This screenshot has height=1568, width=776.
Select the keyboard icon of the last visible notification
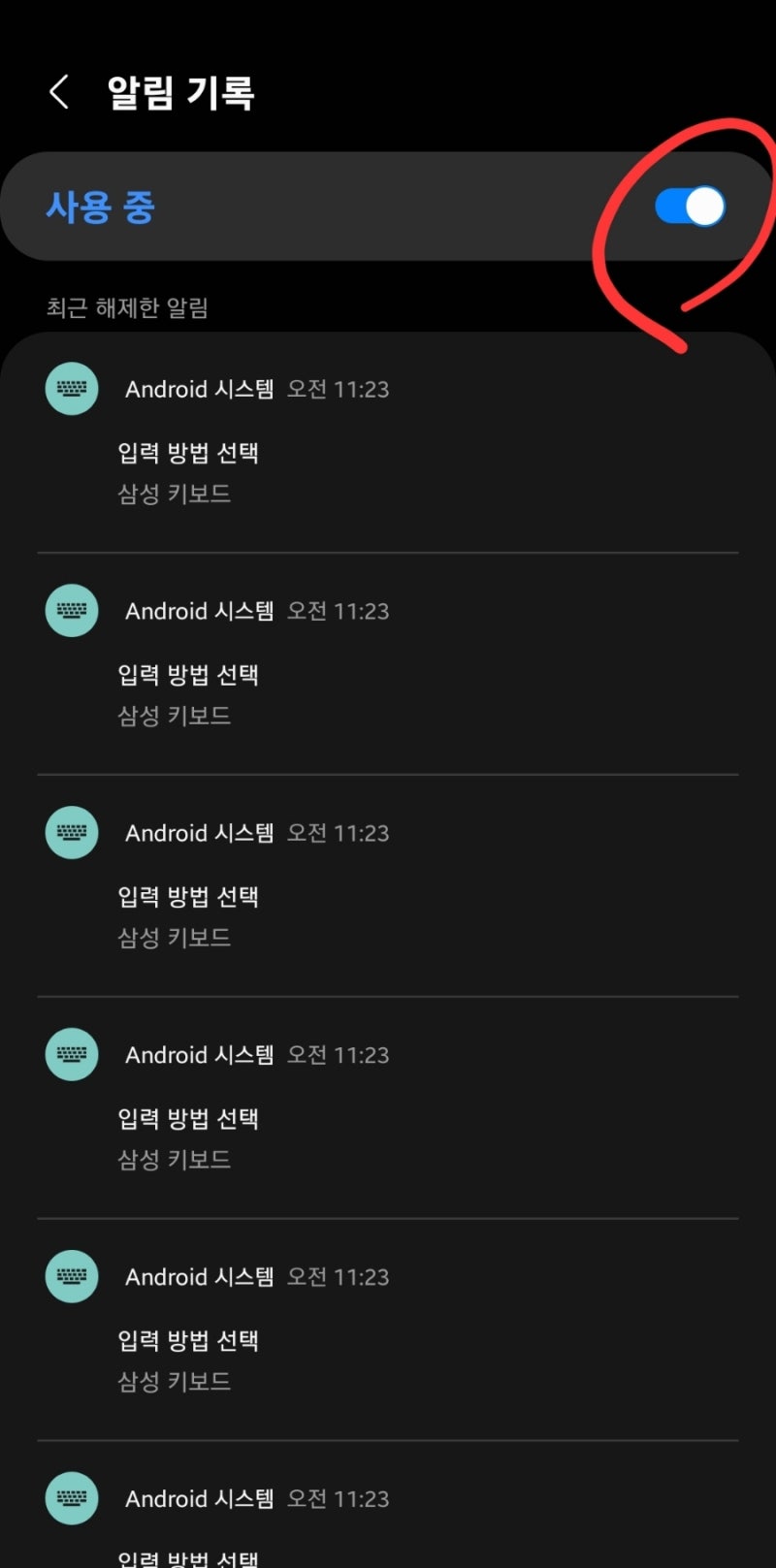tap(71, 1498)
